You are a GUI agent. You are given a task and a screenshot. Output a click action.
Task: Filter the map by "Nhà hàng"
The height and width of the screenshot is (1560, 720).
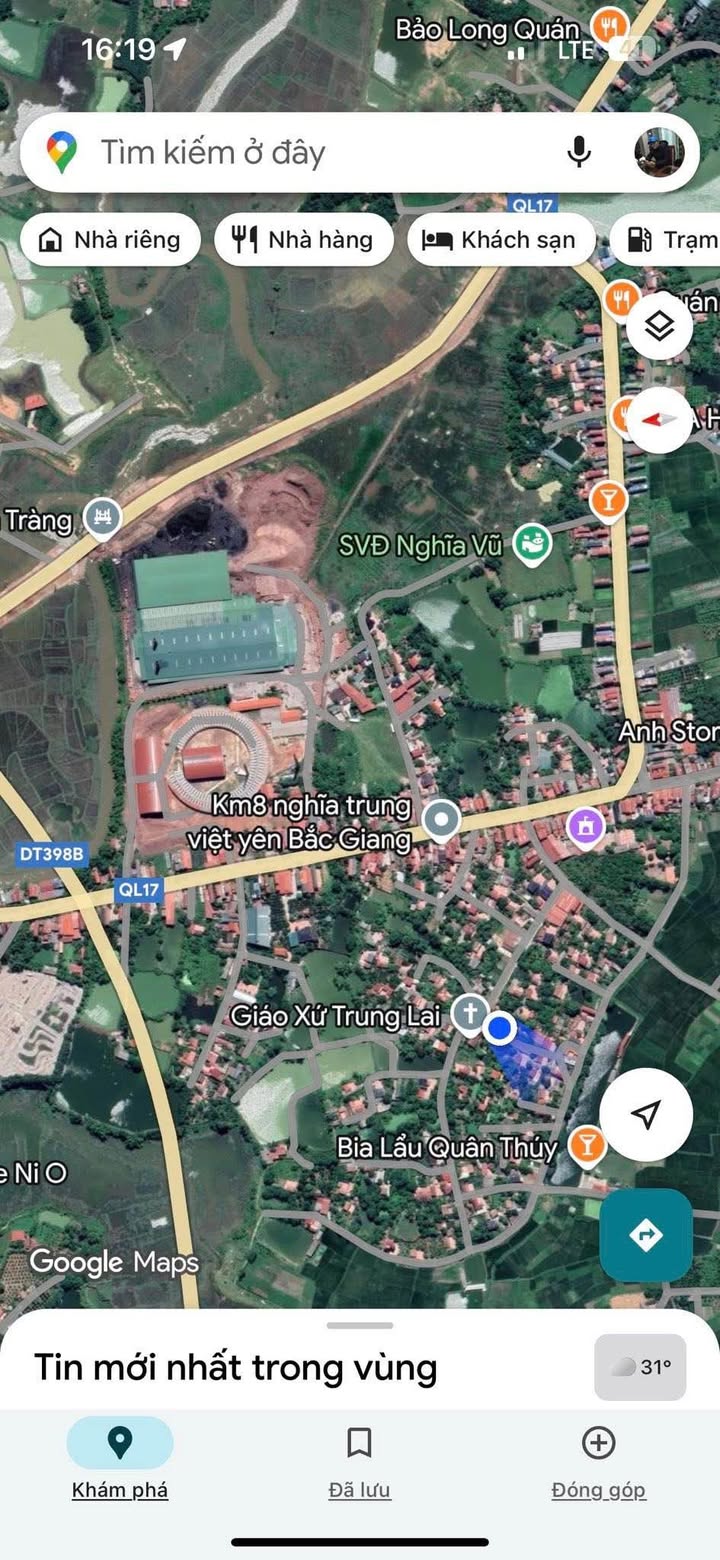tap(303, 240)
